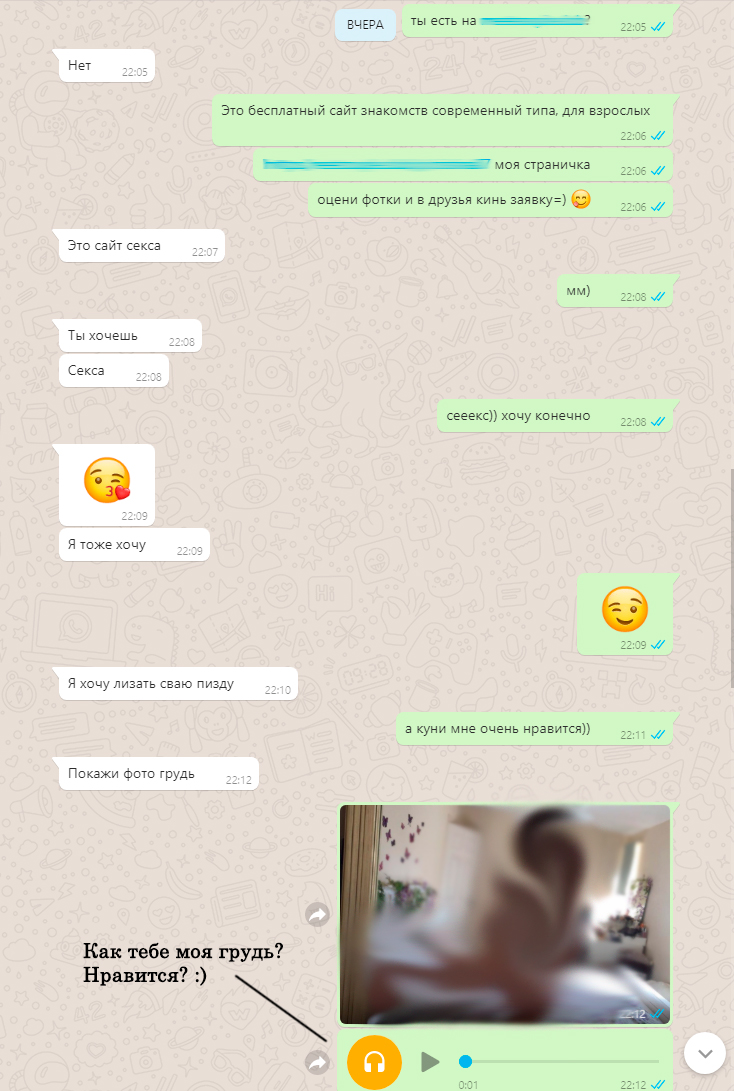Open the photo sent in the chat
The width and height of the screenshot is (734, 1091).
click(504, 914)
